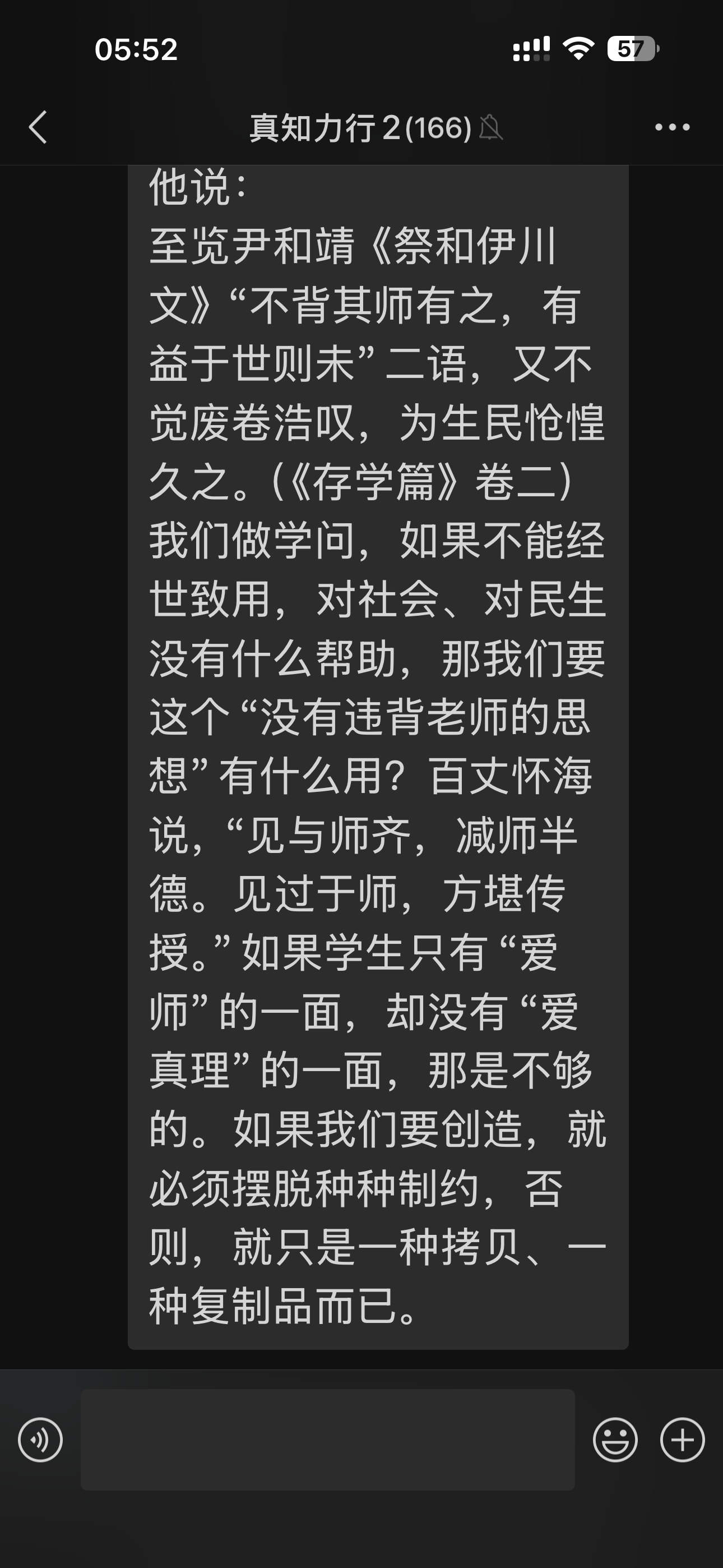This screenshot has height=1568, width=723.
Task: Focus the message text field
Action: [x=327, y=1440]
